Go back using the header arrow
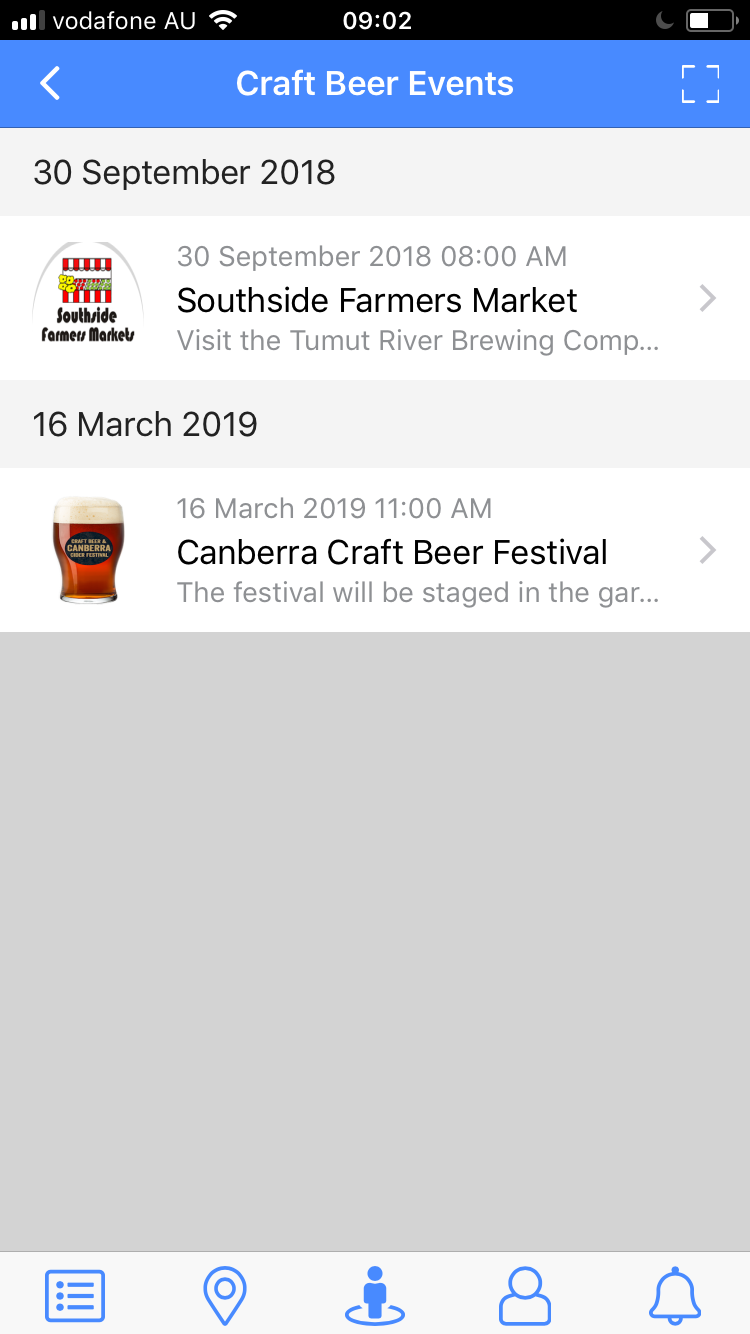The image size is (750, 1334). point(50,84)
